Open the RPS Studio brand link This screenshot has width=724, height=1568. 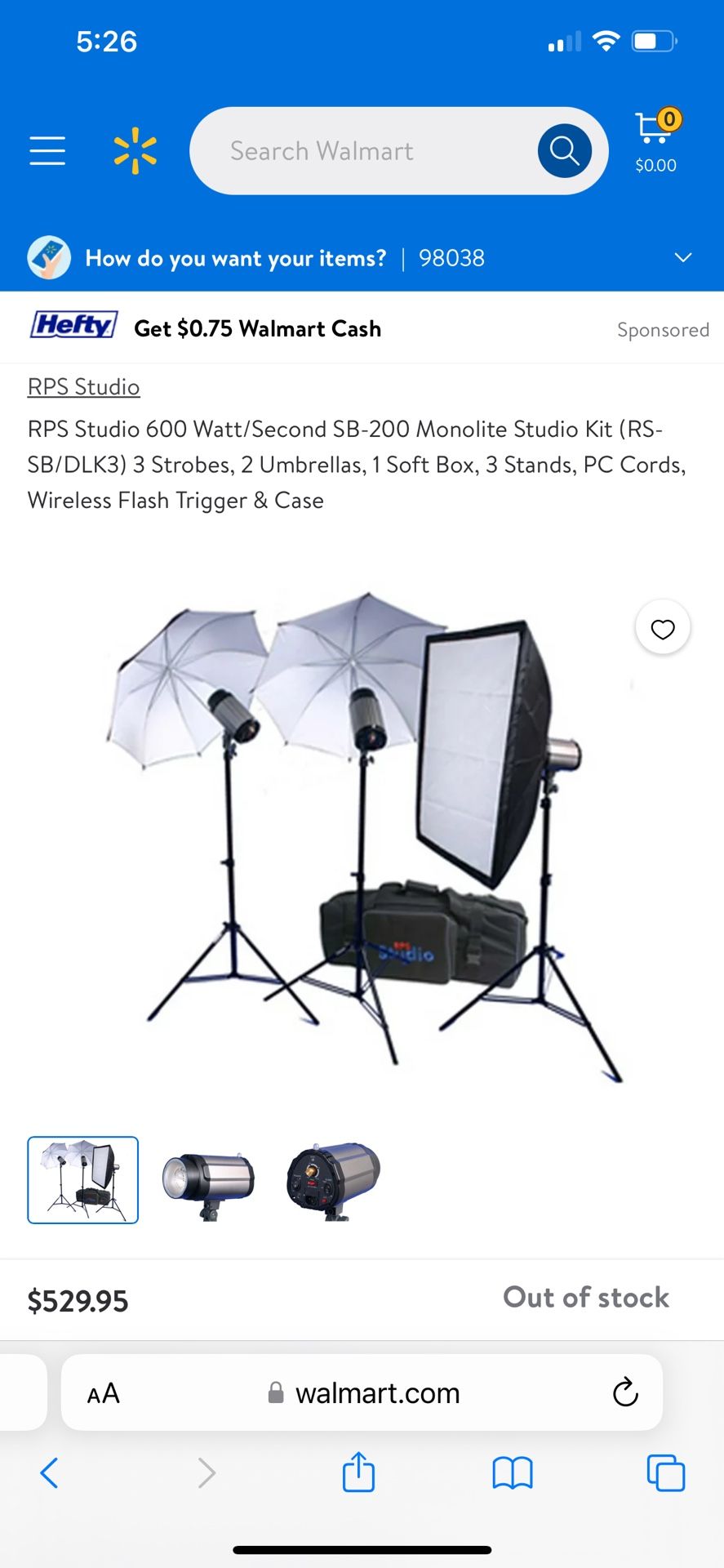83,386
